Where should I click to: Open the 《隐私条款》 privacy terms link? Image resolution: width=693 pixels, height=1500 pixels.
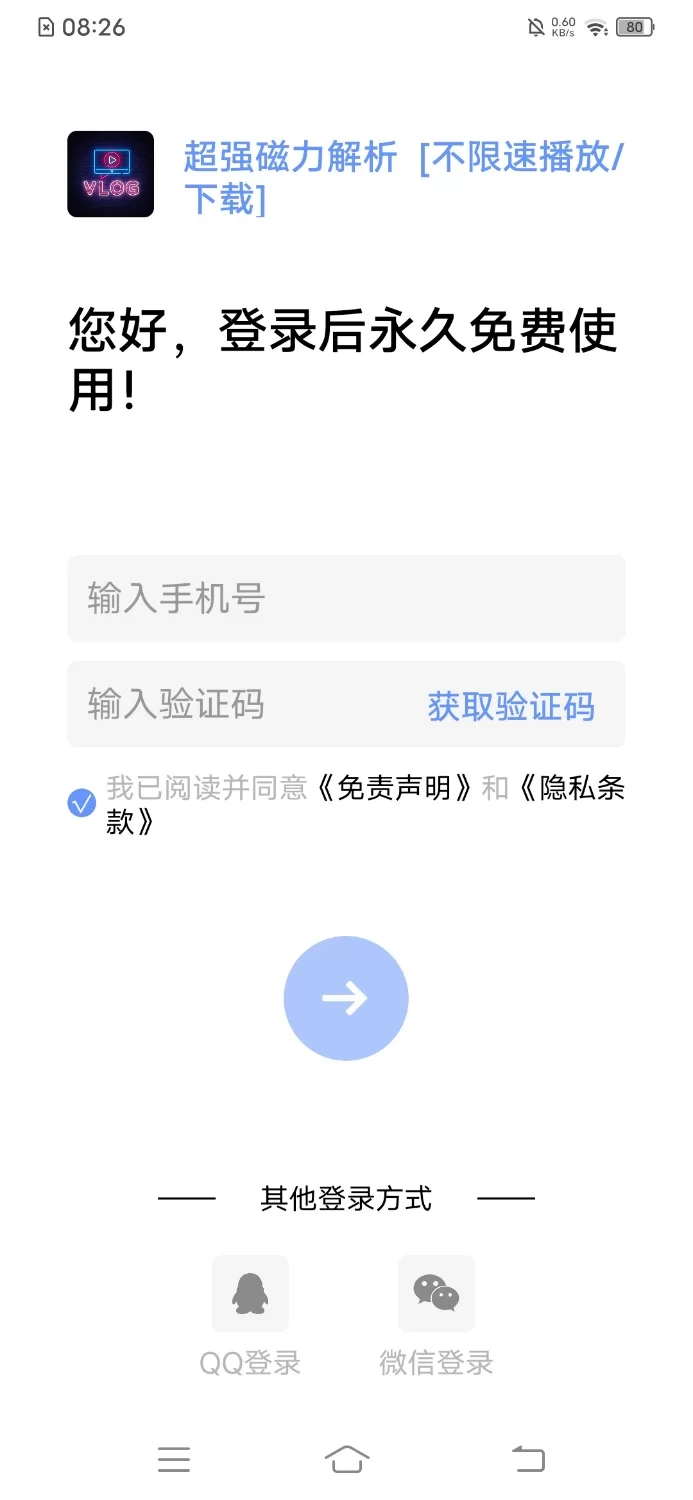coord(570,788)
